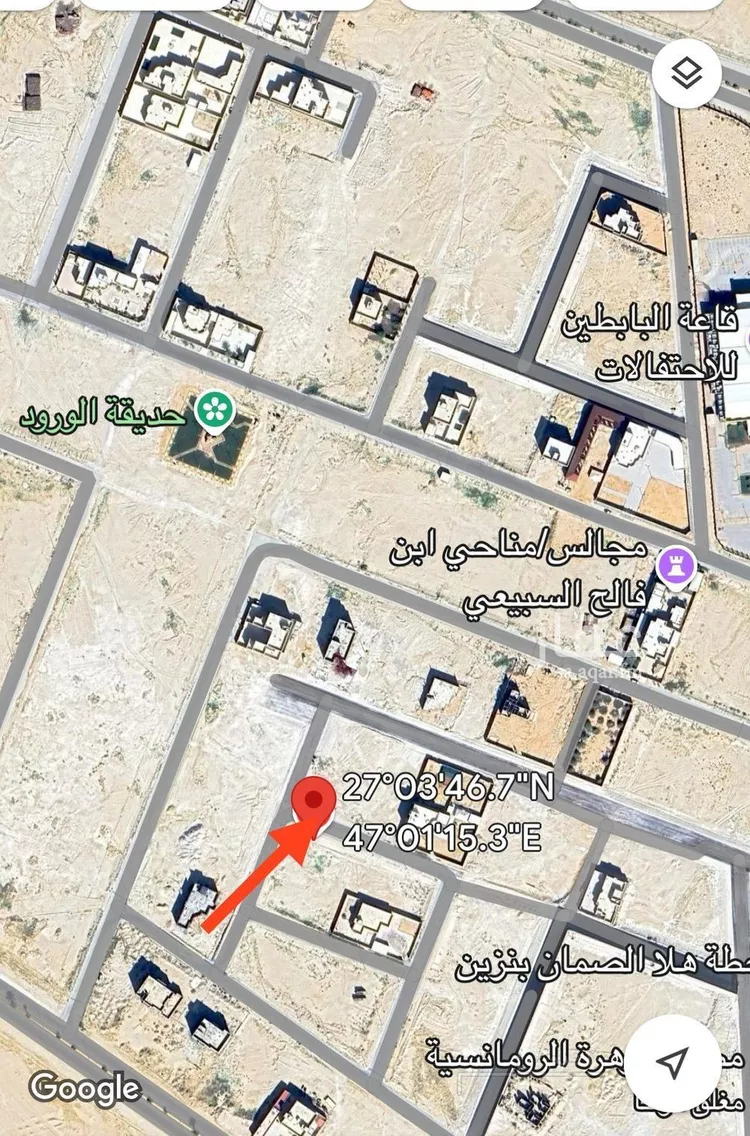Viewport: 750px width, 1136px height.
Task: Open حديقة الورود park marker
Action: [x=214, y=408]
